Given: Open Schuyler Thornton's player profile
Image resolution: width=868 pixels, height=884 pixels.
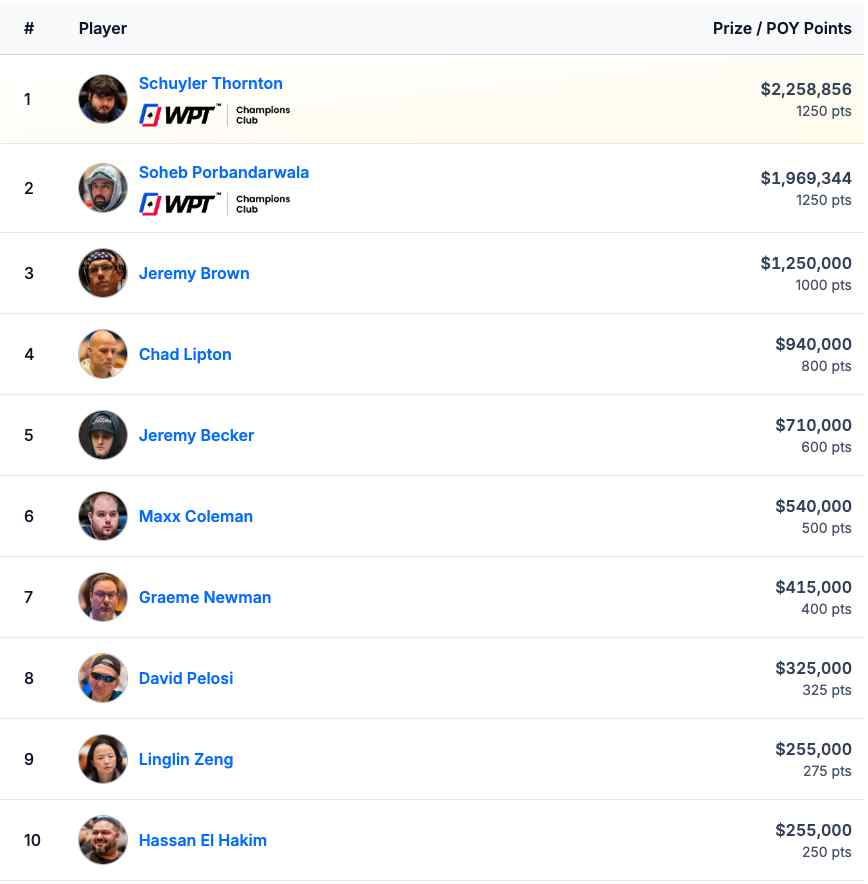Looking at the screenshot, I should click(210, 84).
